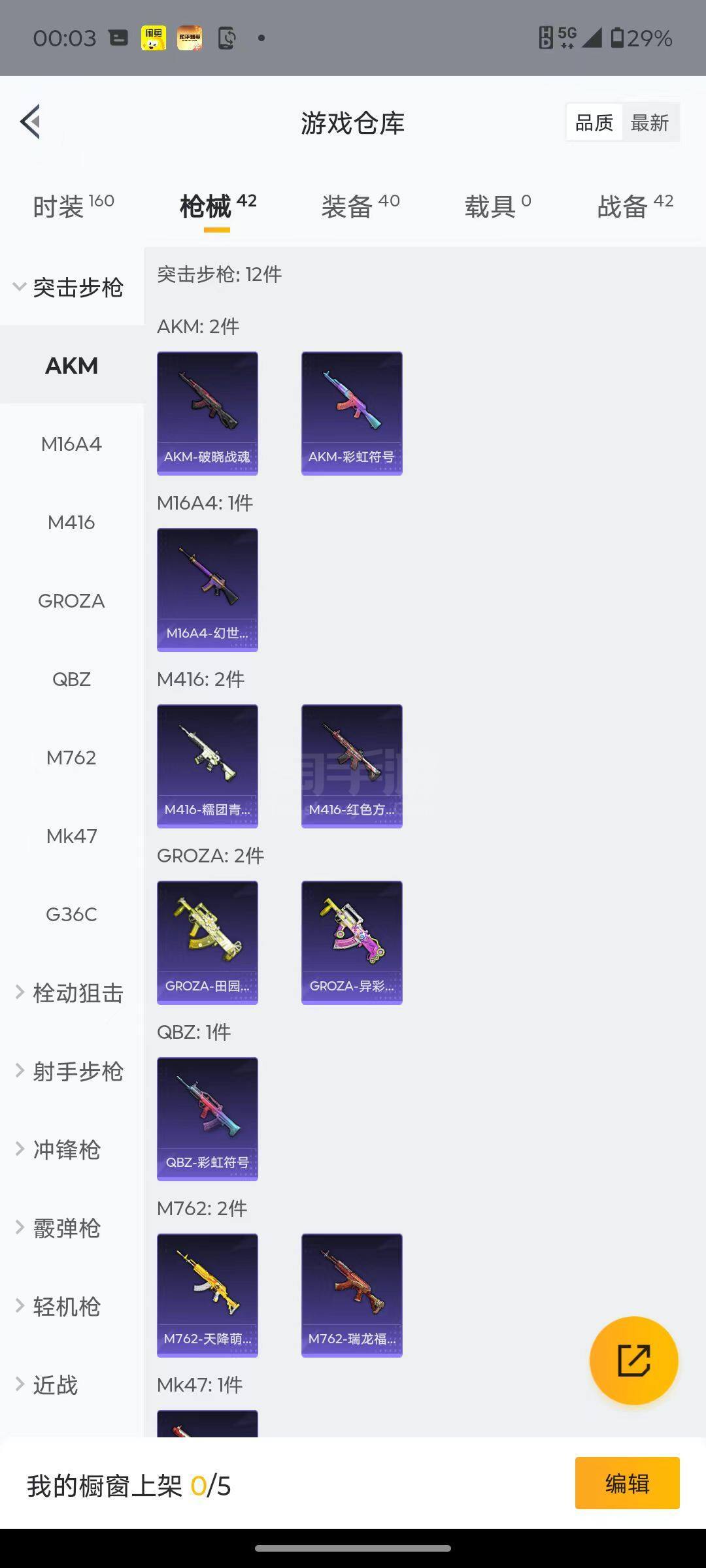The width and height of the screenshot is (706, 1568).
Task: View the AKM-彩虹符号 skin
Action: (x=352, y=413)
